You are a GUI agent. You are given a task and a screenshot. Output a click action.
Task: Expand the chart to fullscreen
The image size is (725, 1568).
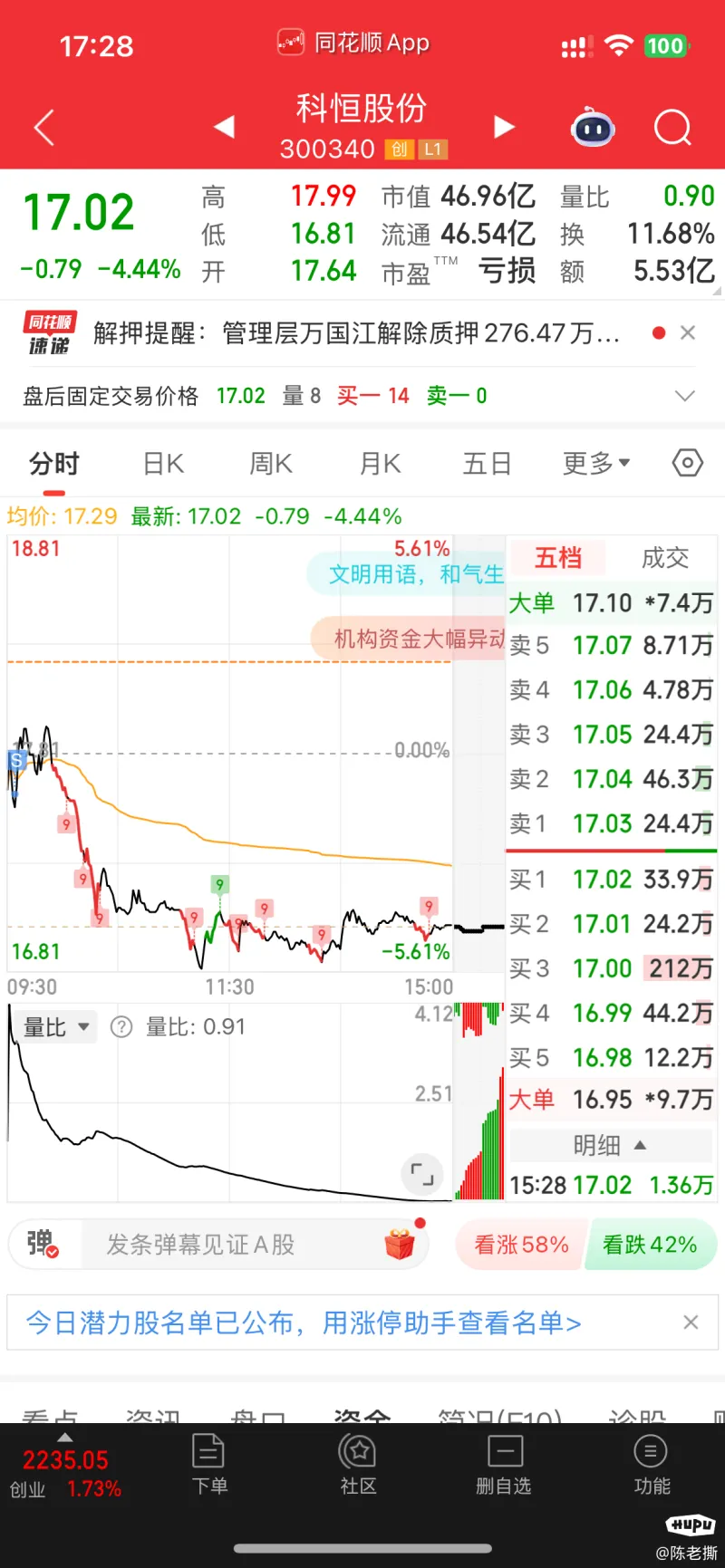[422, 1175]
